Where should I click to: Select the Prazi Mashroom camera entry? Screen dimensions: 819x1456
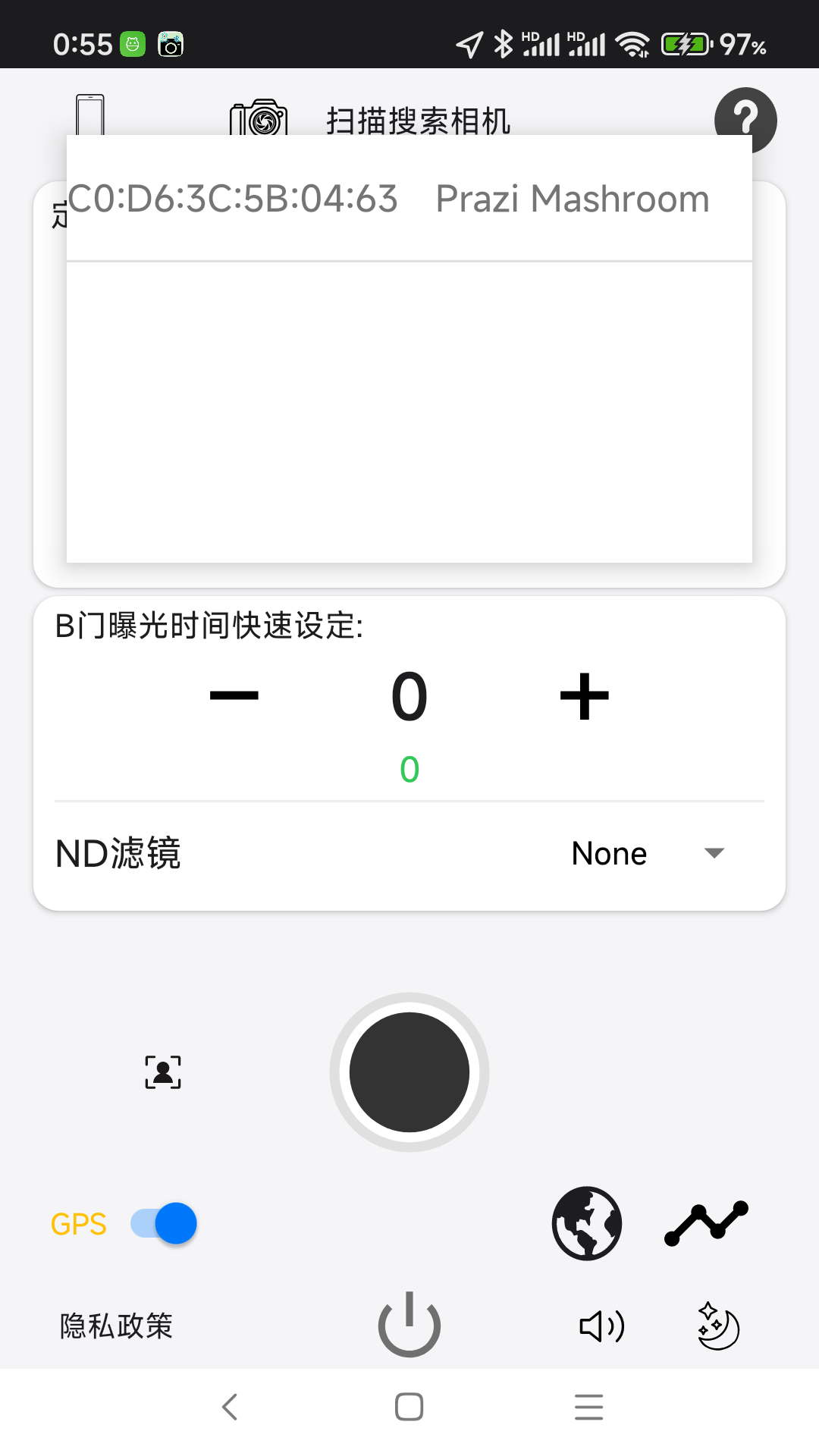(x=409, y=199)
